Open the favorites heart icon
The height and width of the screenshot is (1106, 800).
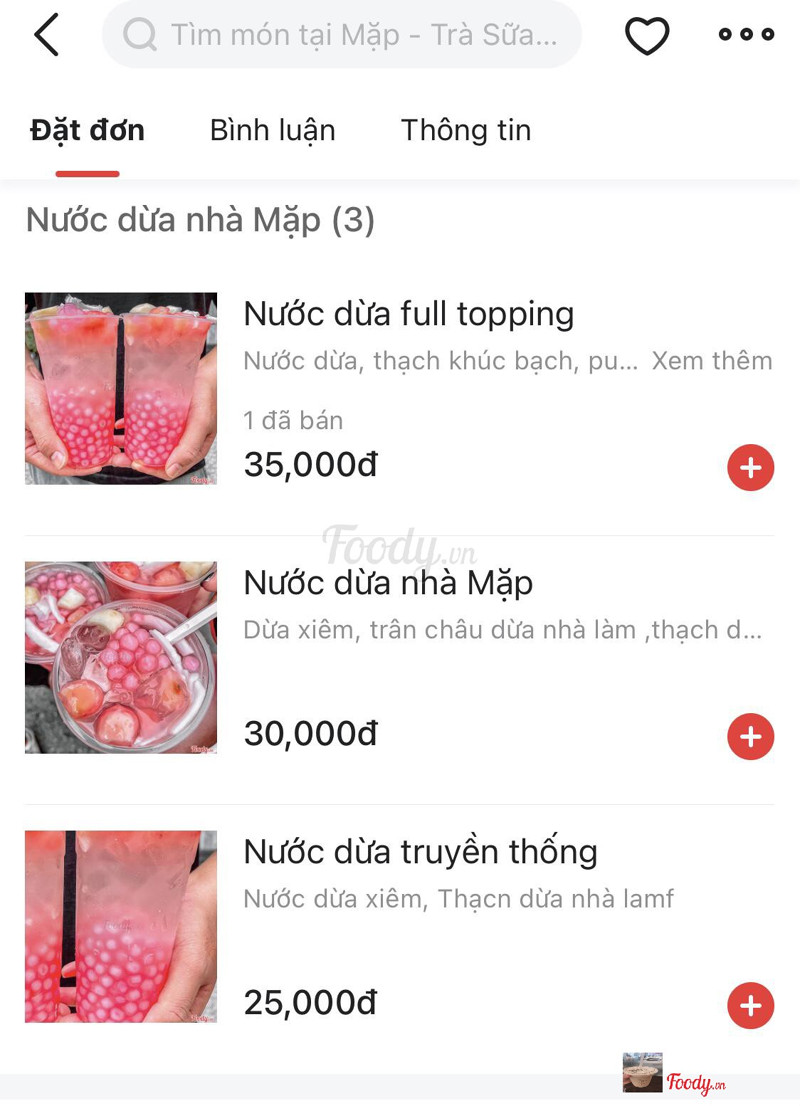tap(646, 35)
